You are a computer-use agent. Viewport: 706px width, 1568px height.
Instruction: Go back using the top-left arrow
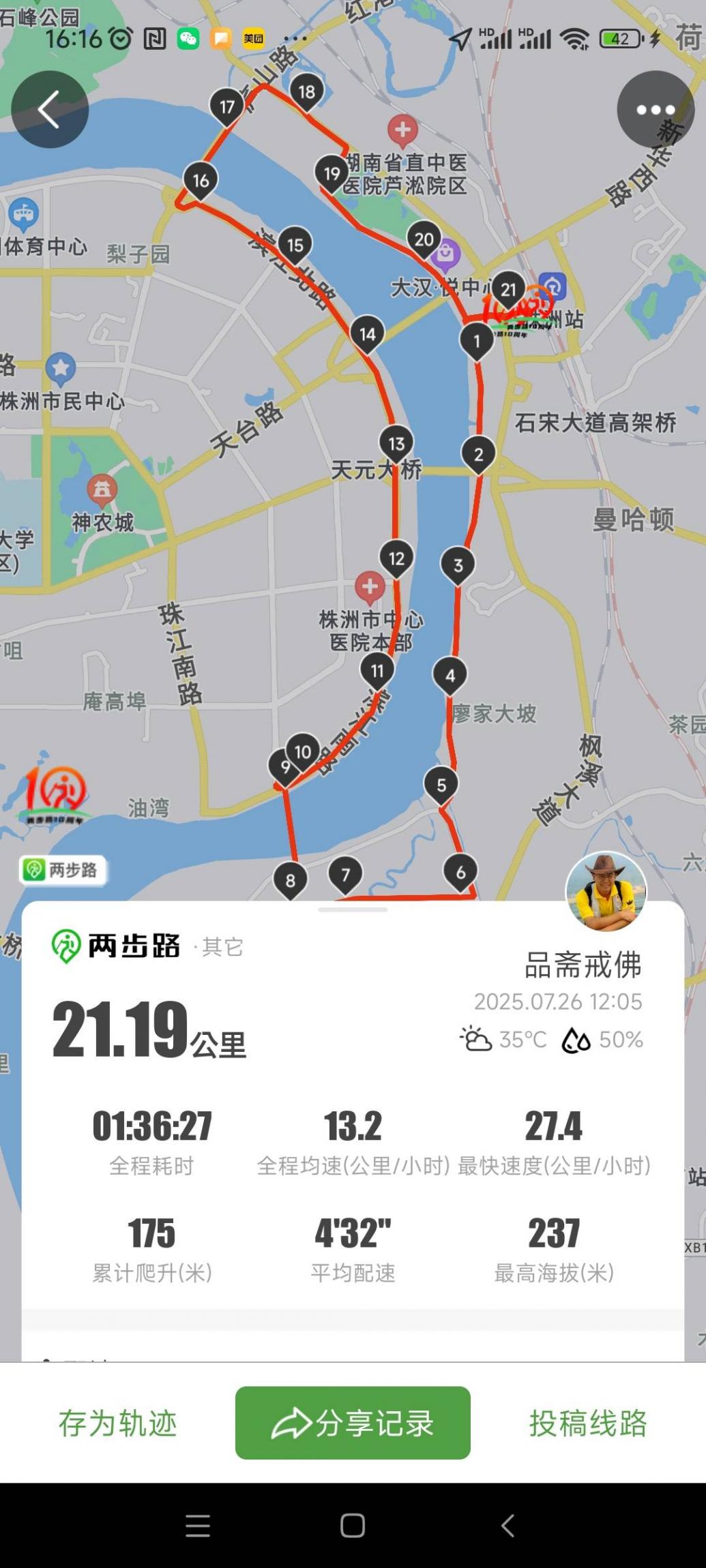pyautogui.click(x=49, y=110)
